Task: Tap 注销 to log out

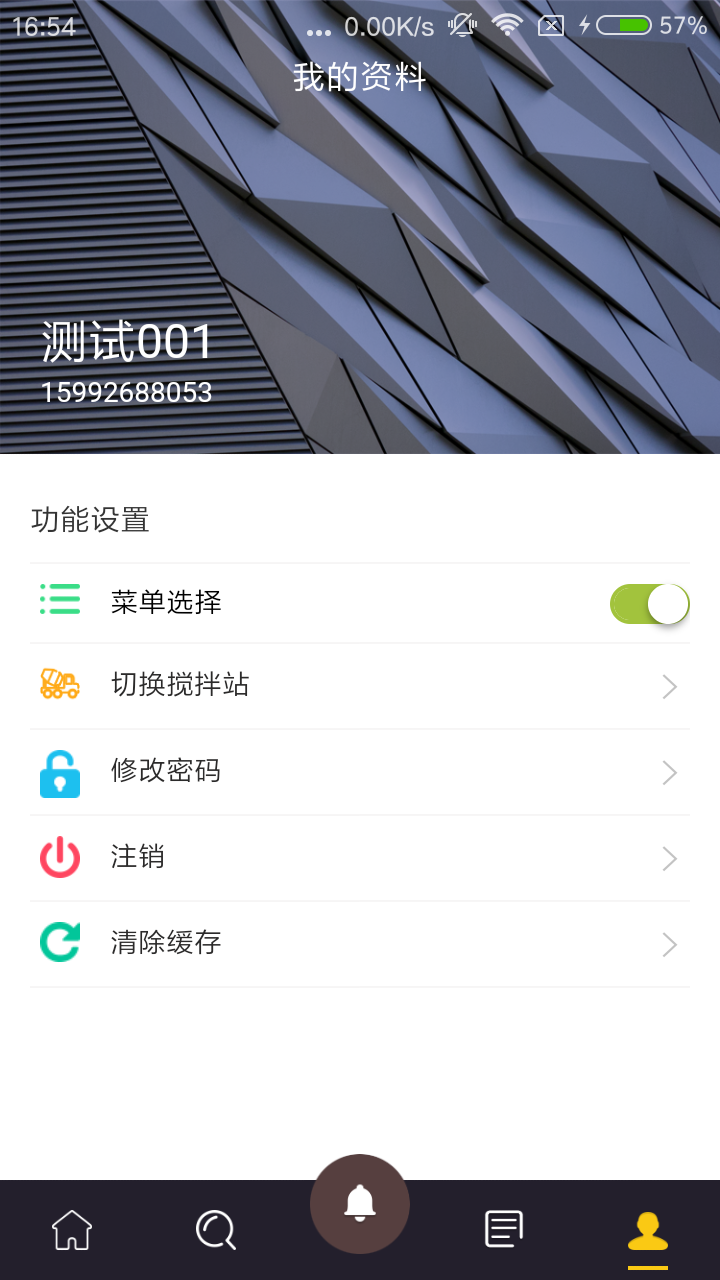Action: click(360, 858)
